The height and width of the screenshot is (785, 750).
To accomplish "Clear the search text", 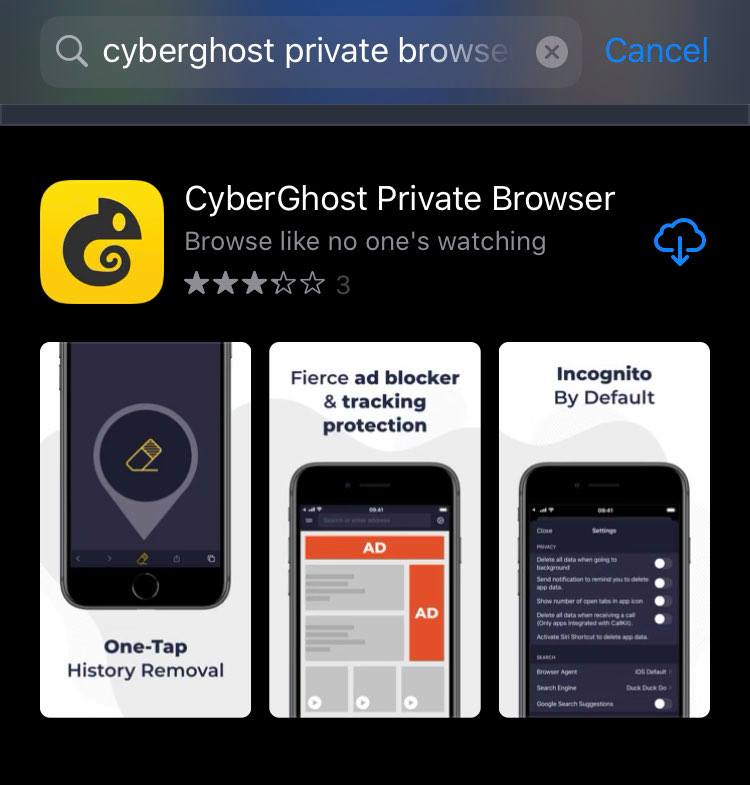I will (x=551, y=51).
